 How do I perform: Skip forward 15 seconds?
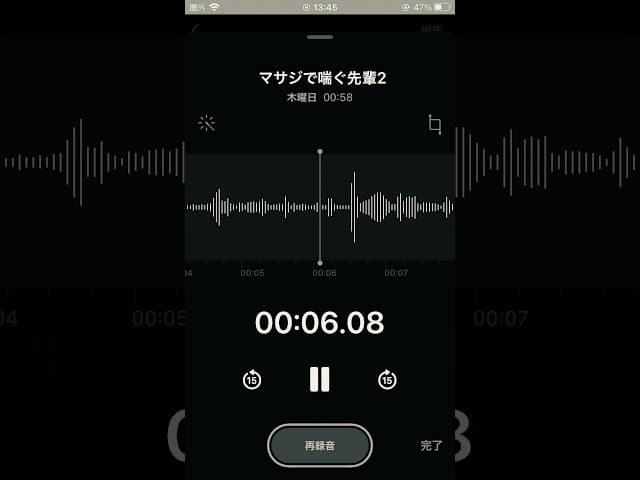pyautogui.click(x=387, y=380)
